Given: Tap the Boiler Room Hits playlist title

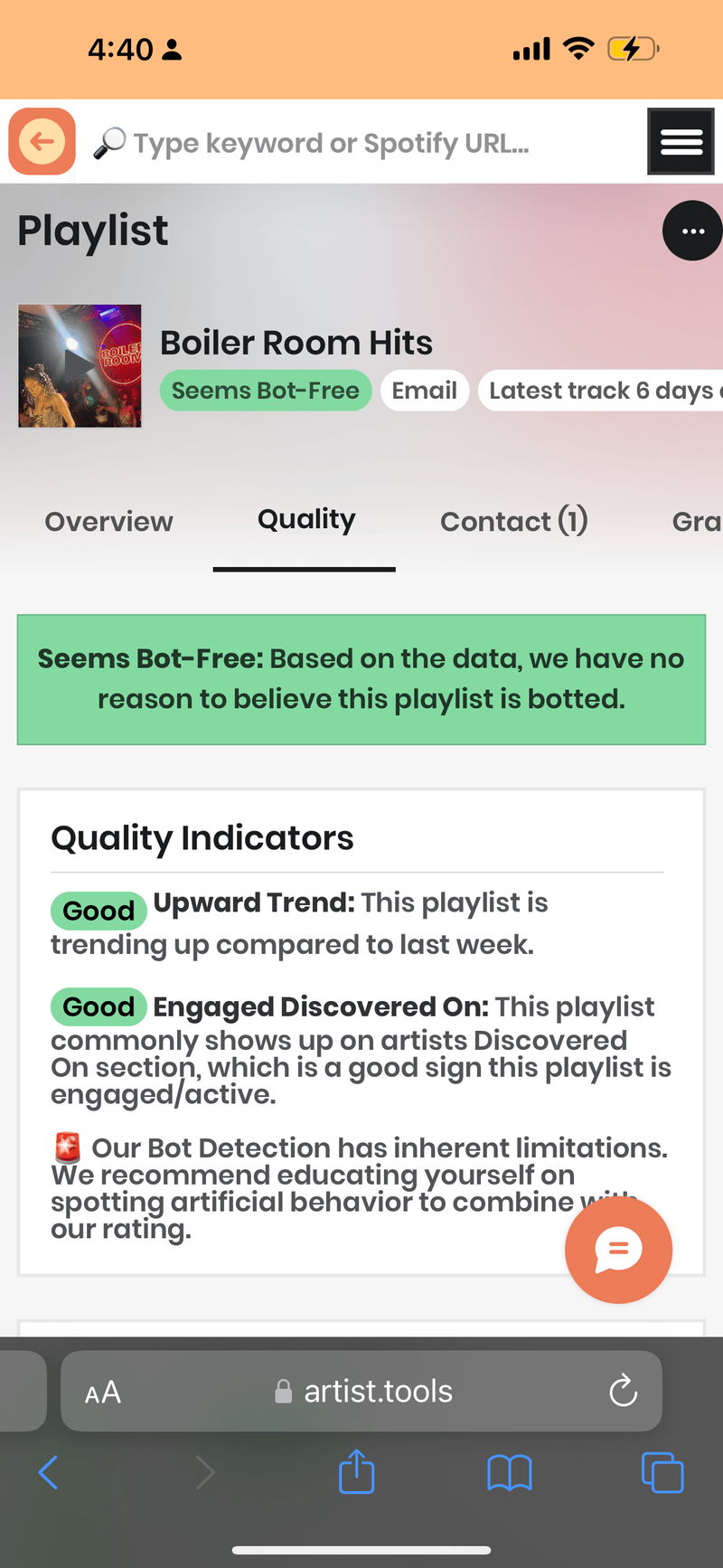Looking at the screenshot, I should [x=296, y=343].
